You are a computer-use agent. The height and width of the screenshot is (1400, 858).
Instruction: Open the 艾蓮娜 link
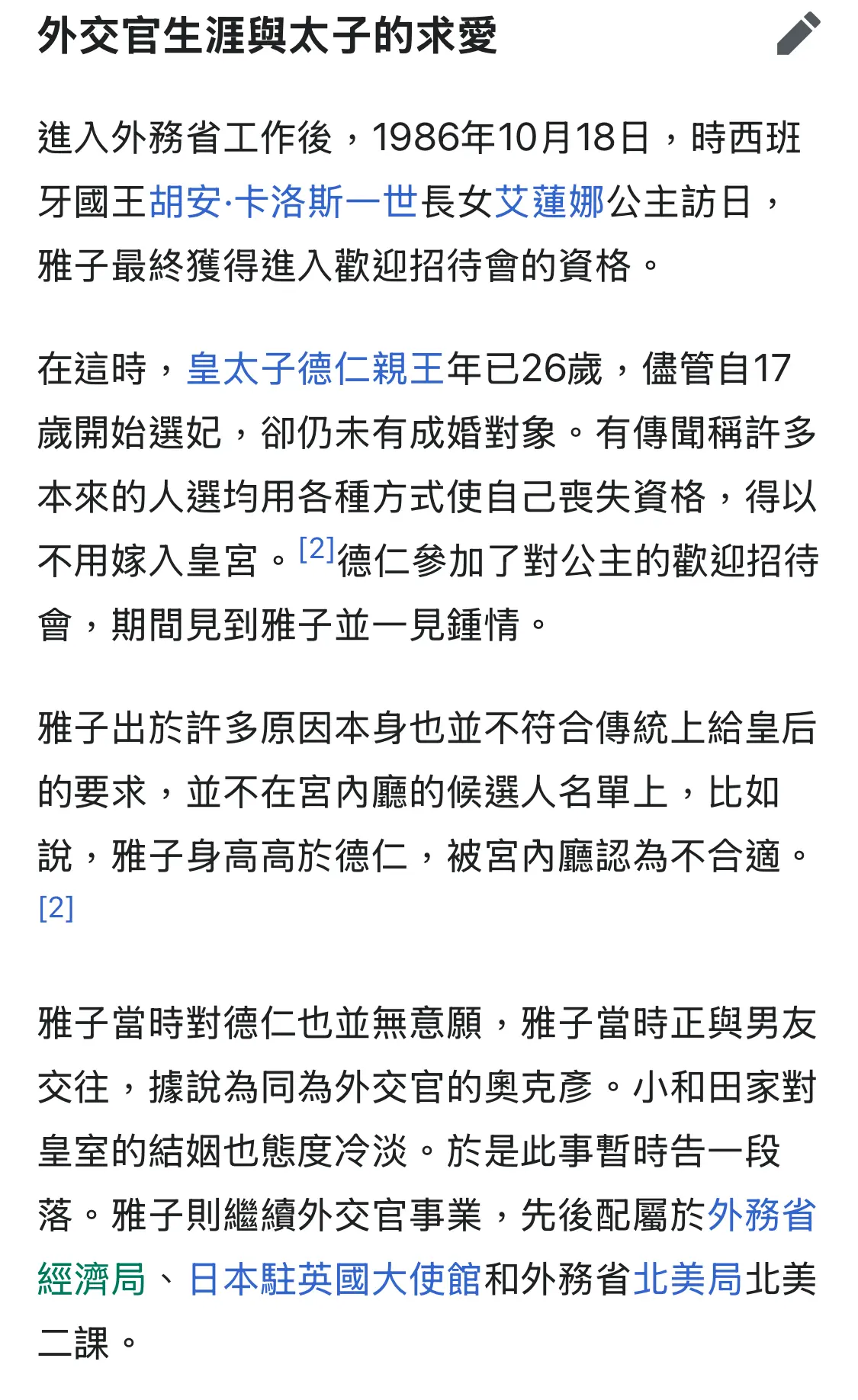pyautogui.click(x=551, y=203)
